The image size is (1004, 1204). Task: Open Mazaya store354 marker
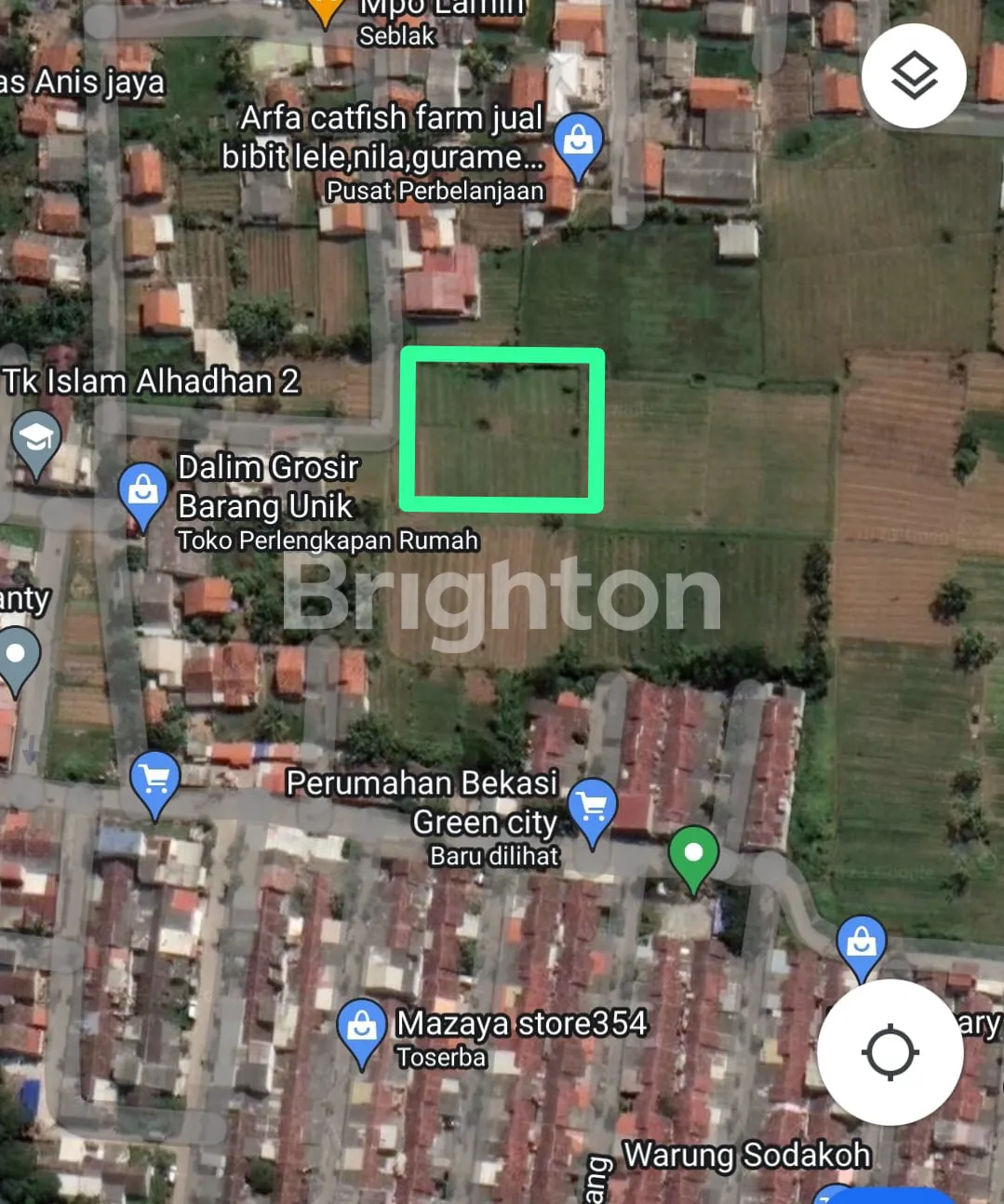(362, 1027)
